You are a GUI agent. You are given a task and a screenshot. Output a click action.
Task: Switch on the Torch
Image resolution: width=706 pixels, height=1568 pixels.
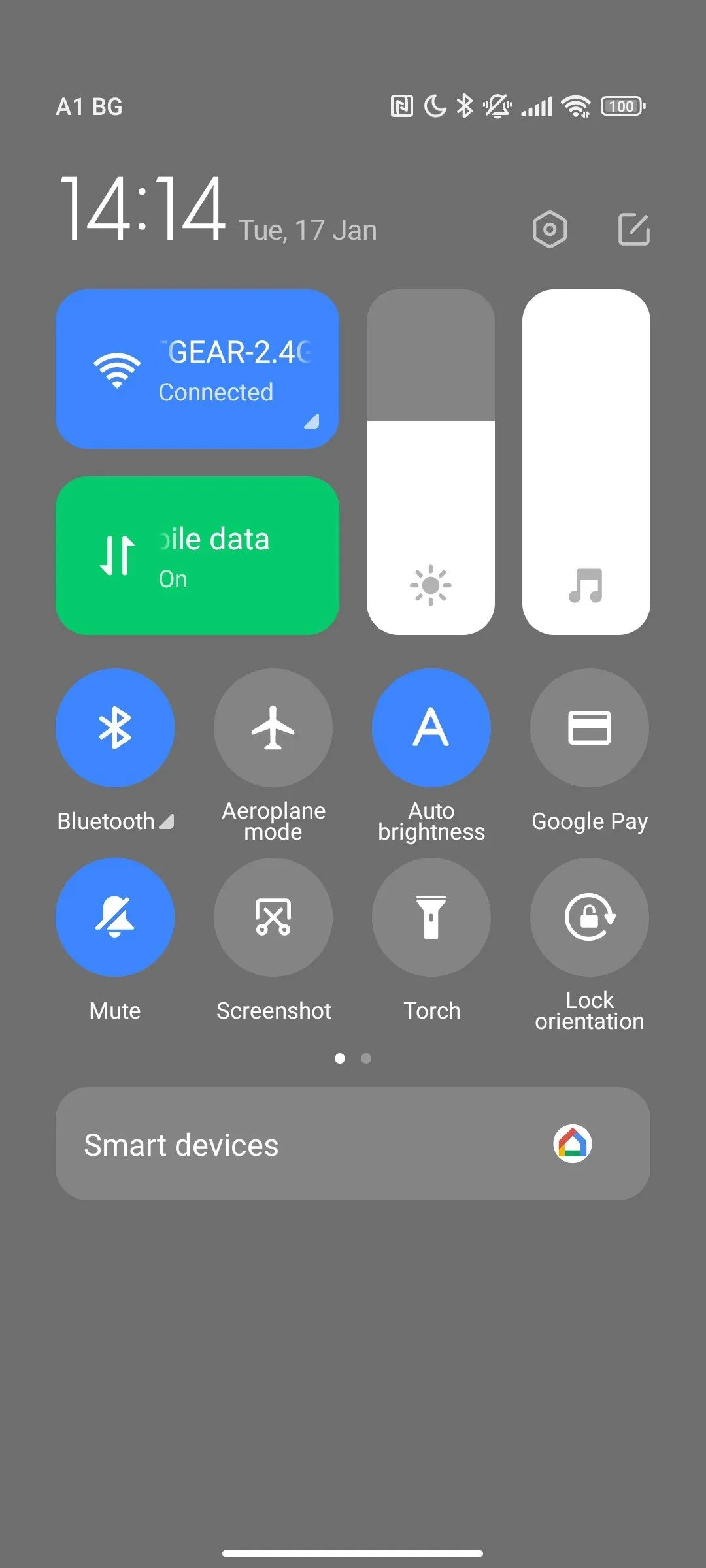point(431,917)
